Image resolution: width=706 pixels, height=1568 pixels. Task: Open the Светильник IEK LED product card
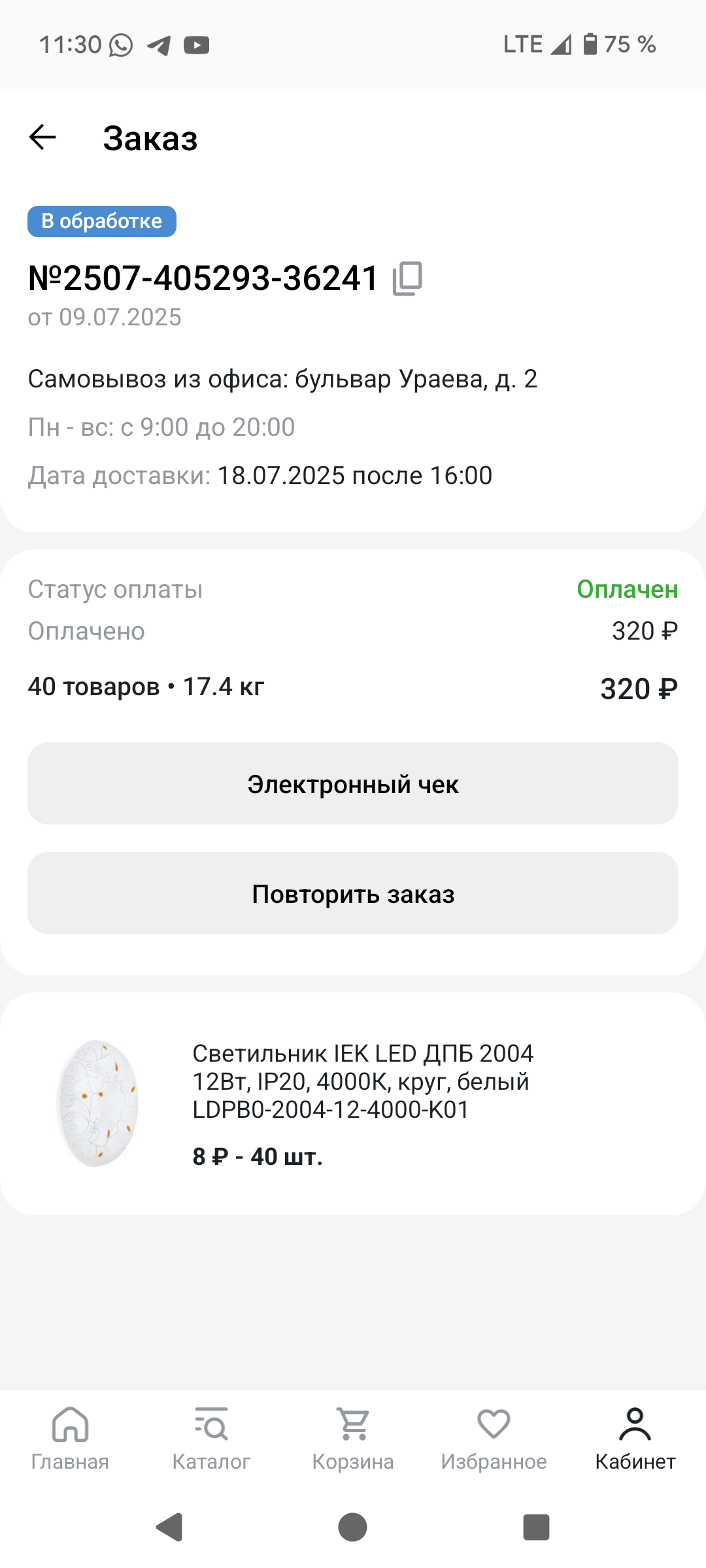[x=353, y=1104]
